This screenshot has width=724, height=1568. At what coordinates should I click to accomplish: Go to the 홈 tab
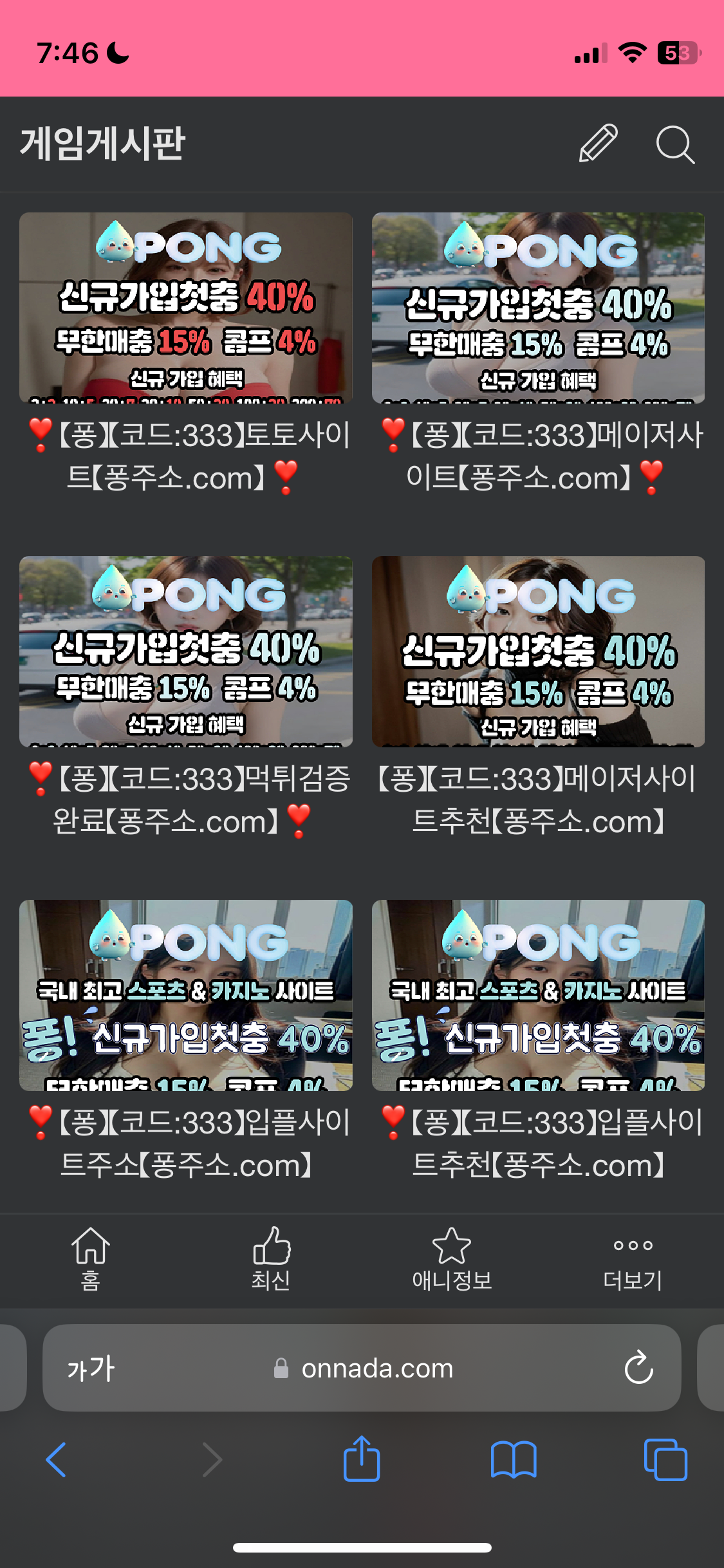pyautogui.click(x=90, y=1259)
